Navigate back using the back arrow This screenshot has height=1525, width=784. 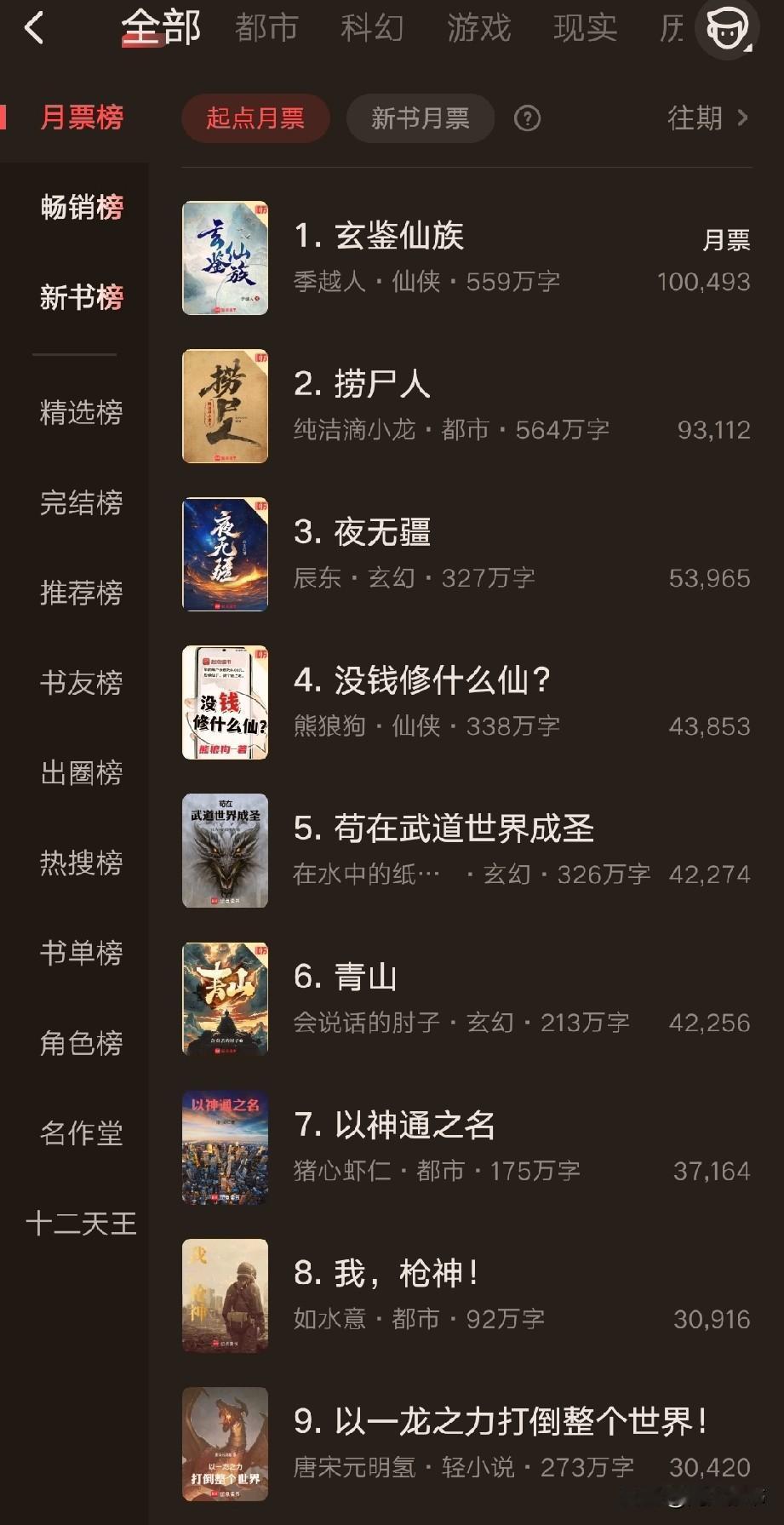pos(35,28)
